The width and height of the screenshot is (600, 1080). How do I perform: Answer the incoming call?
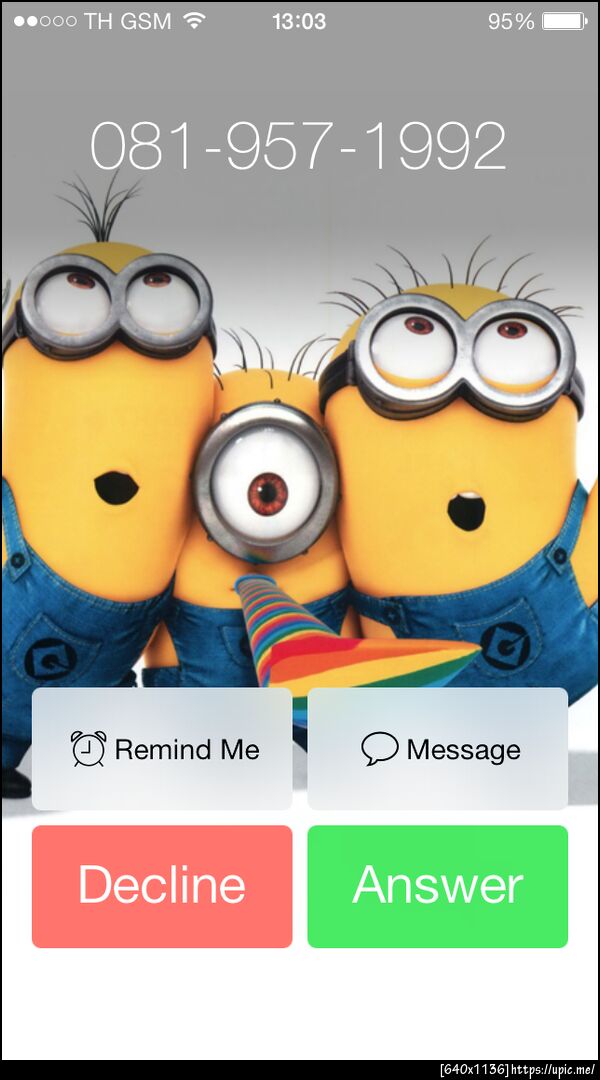[437, 886]
